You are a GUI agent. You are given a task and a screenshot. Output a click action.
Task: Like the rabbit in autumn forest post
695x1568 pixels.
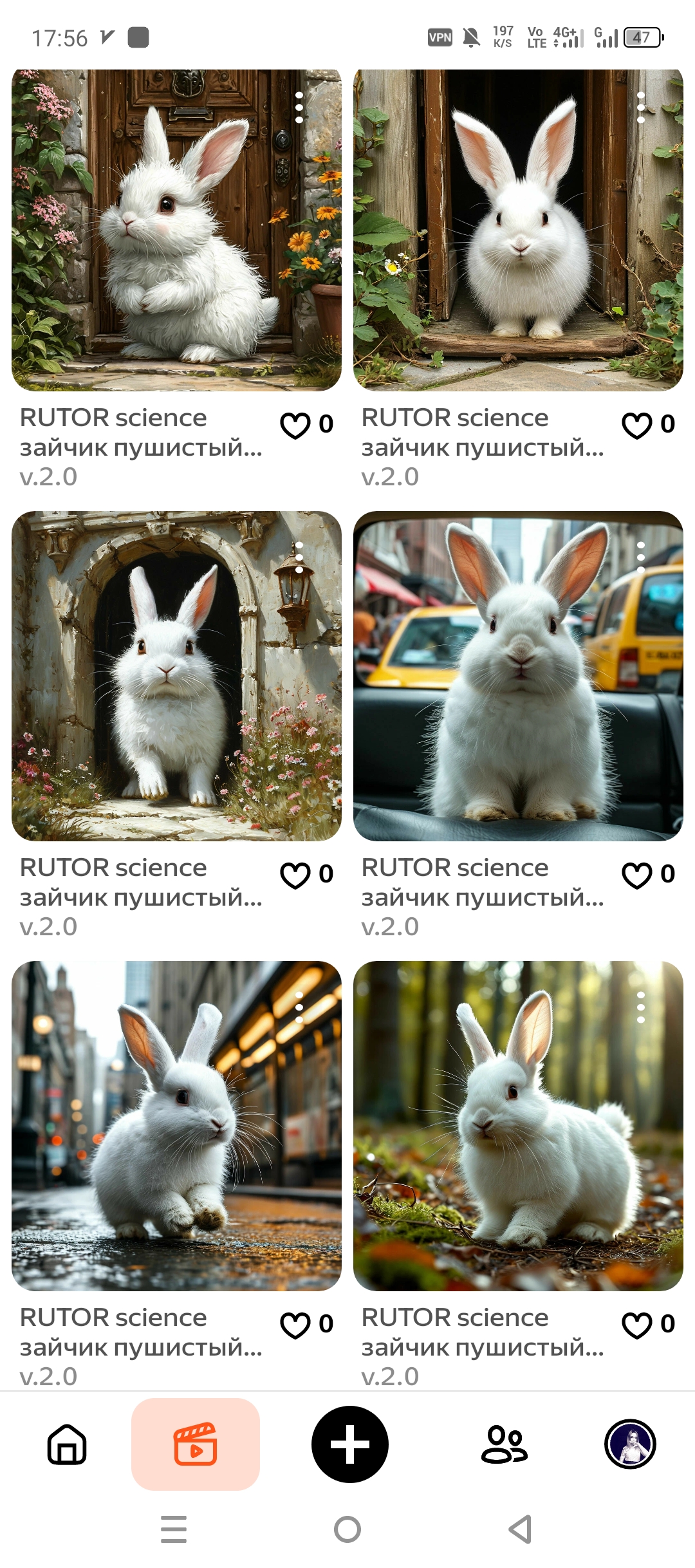(637, 1325)
